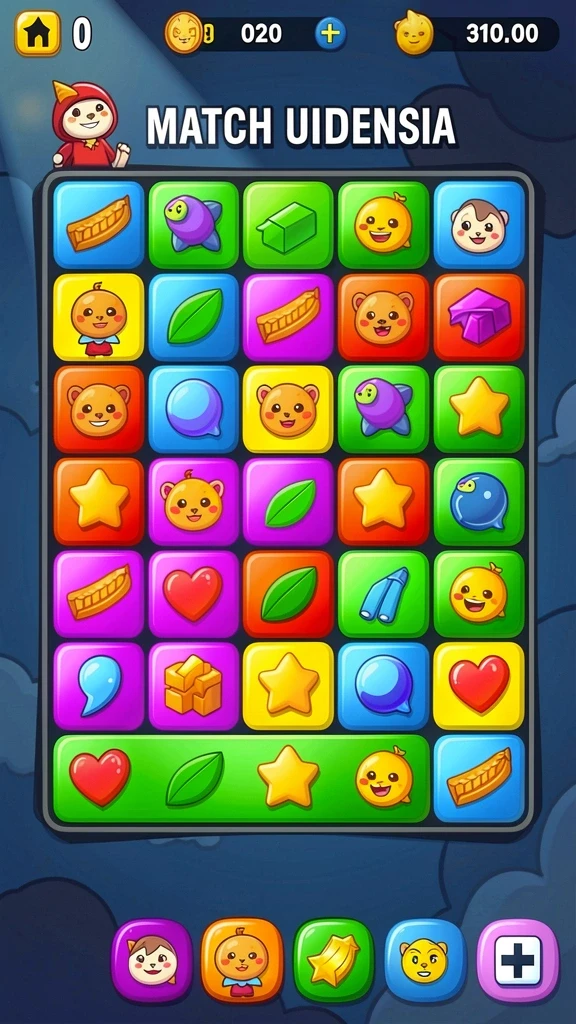Use the blue bear face booster
The height and width of the screenshot is (1024, 576).
[425, 960]
